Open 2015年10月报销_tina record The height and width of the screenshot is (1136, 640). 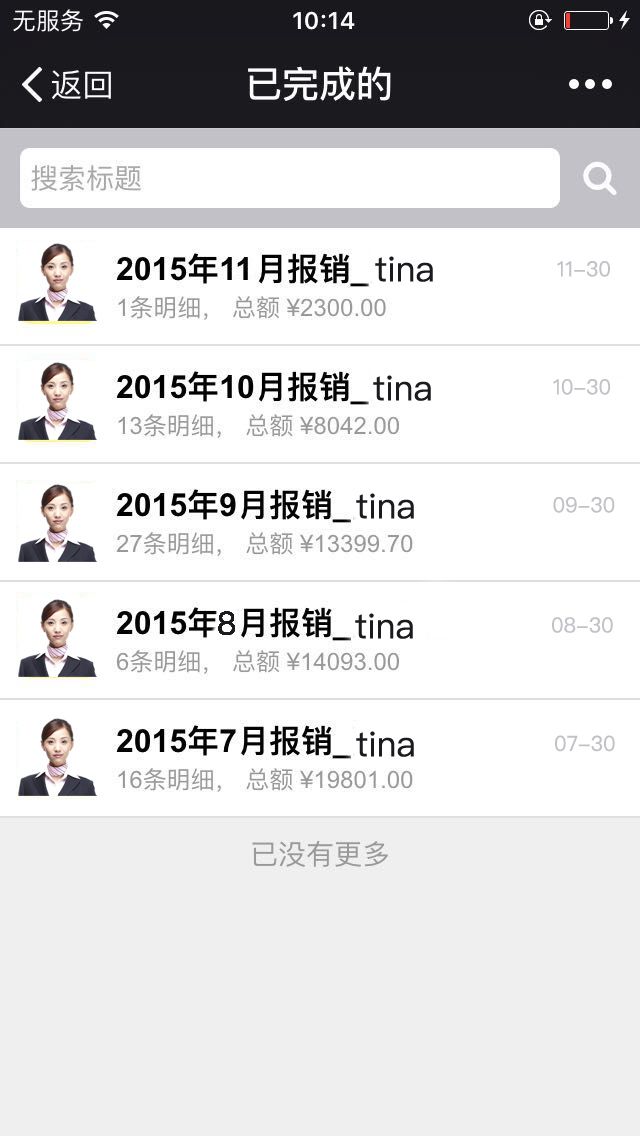[320, 405]
